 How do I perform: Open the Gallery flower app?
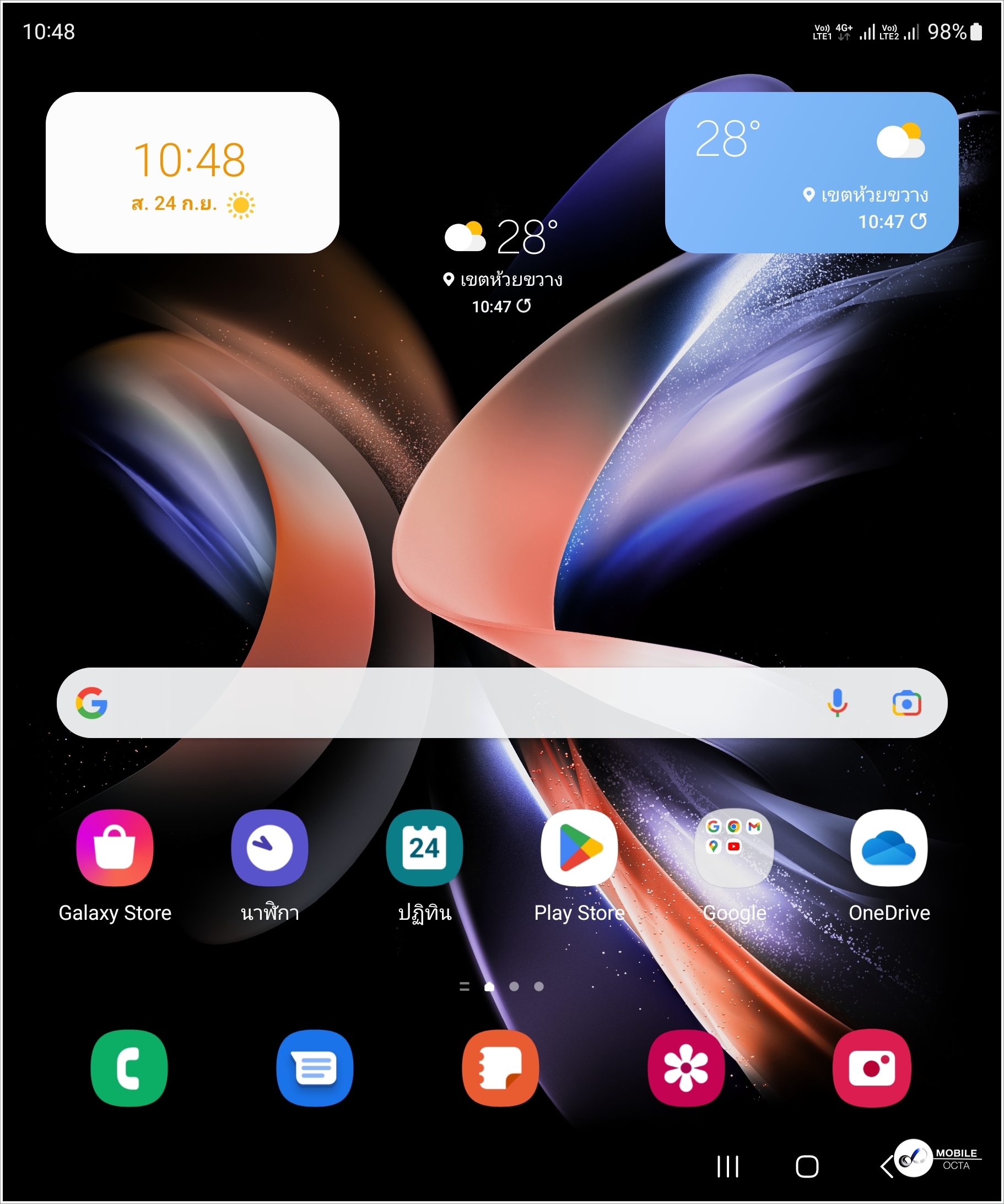(x=685, y=1067)
